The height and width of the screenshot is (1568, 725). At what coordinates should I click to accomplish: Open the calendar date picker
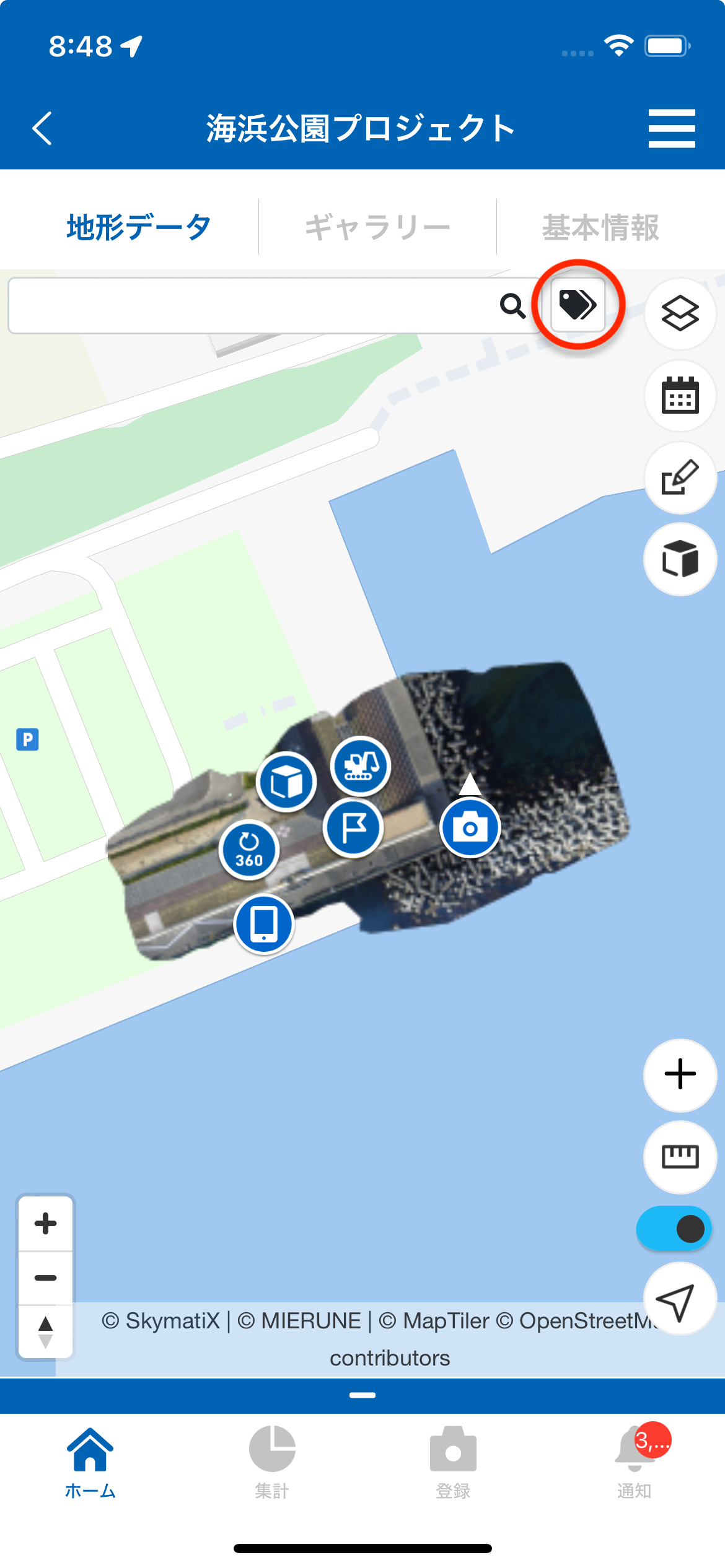point(680,395)
